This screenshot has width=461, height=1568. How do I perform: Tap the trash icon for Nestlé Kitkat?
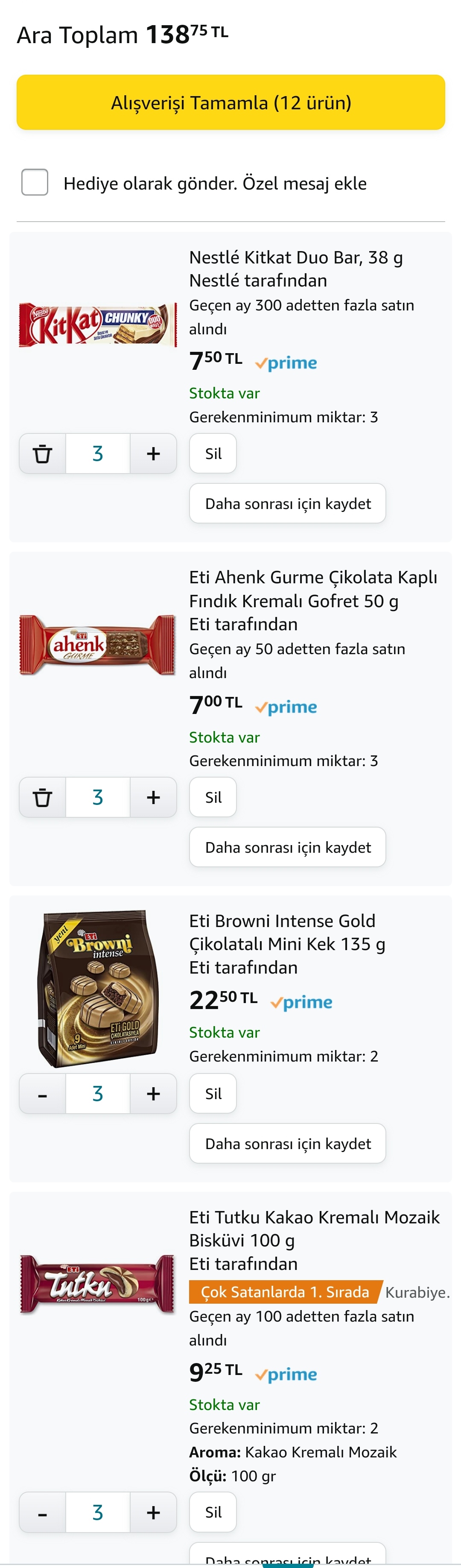43,453
